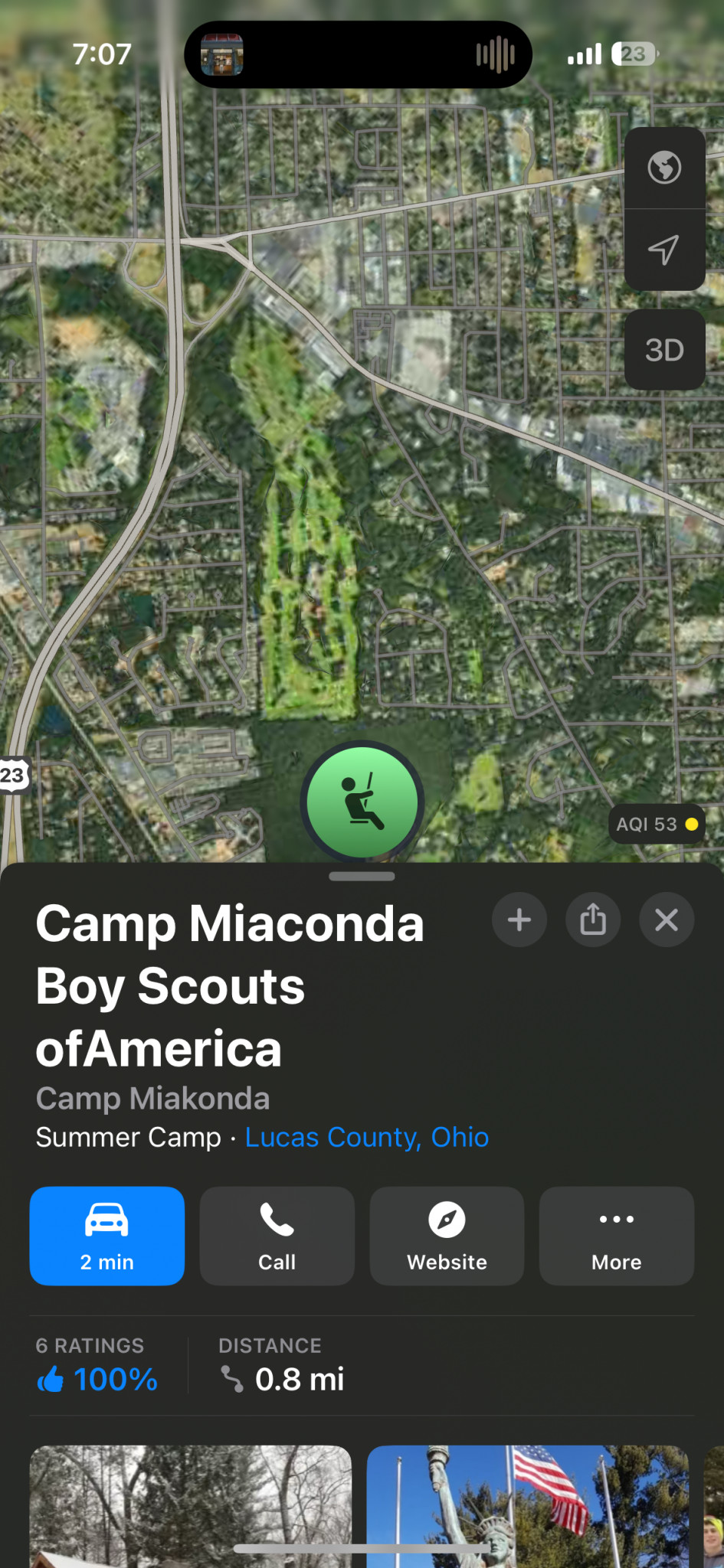724x1568 pixels.
Task: Share this place
Action: [593, 920]
